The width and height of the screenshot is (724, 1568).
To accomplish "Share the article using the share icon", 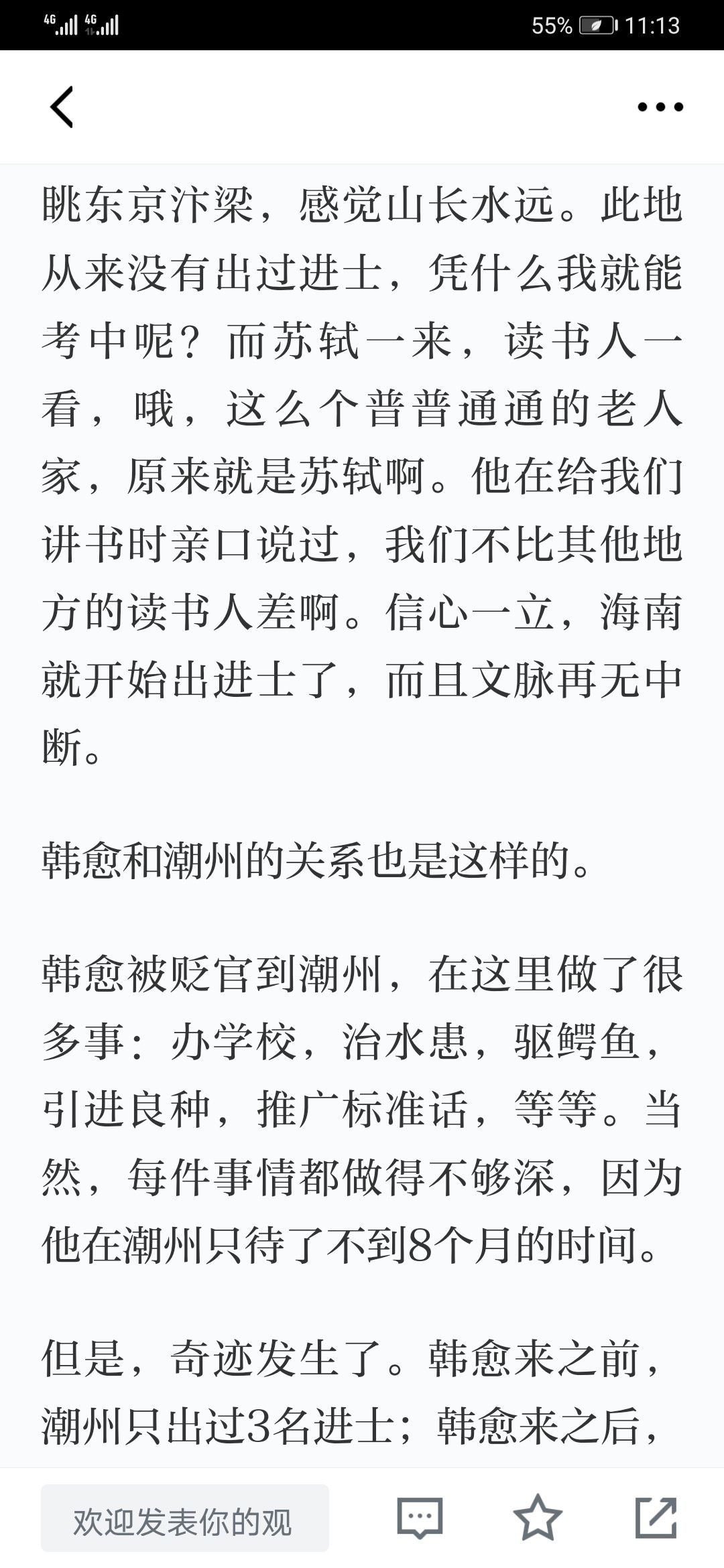I will coord(656,1518).
